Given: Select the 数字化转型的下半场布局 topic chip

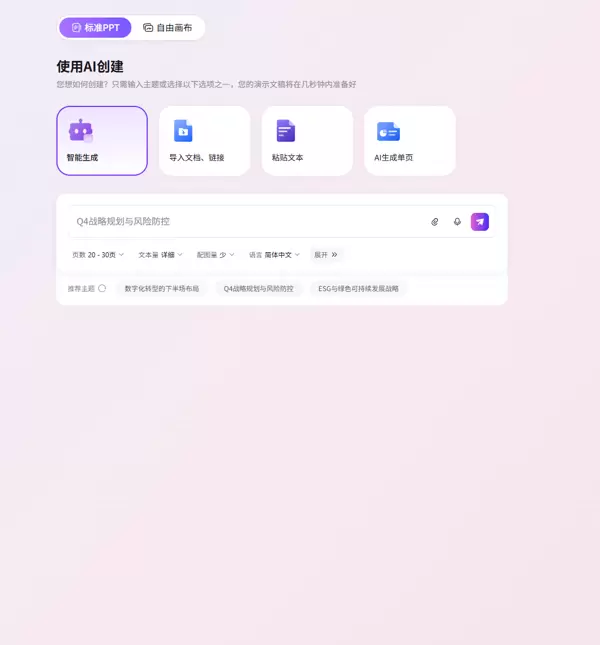Looking at the screenshot, I should click(x=162, y=288).
